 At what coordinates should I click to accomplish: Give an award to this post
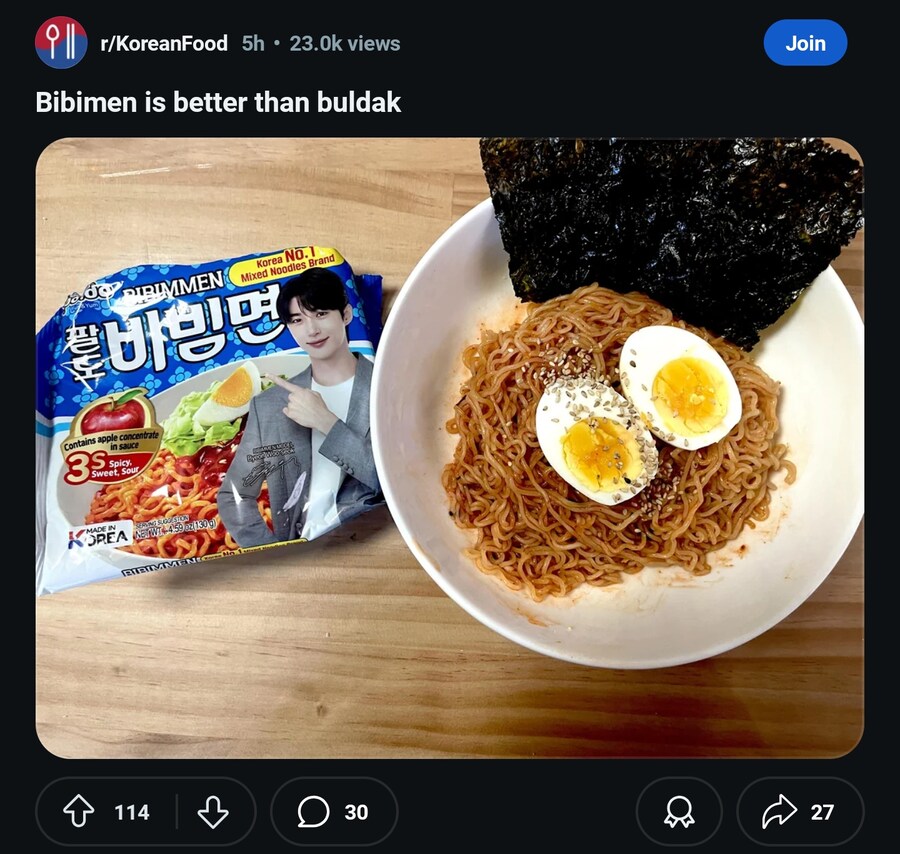679,812
